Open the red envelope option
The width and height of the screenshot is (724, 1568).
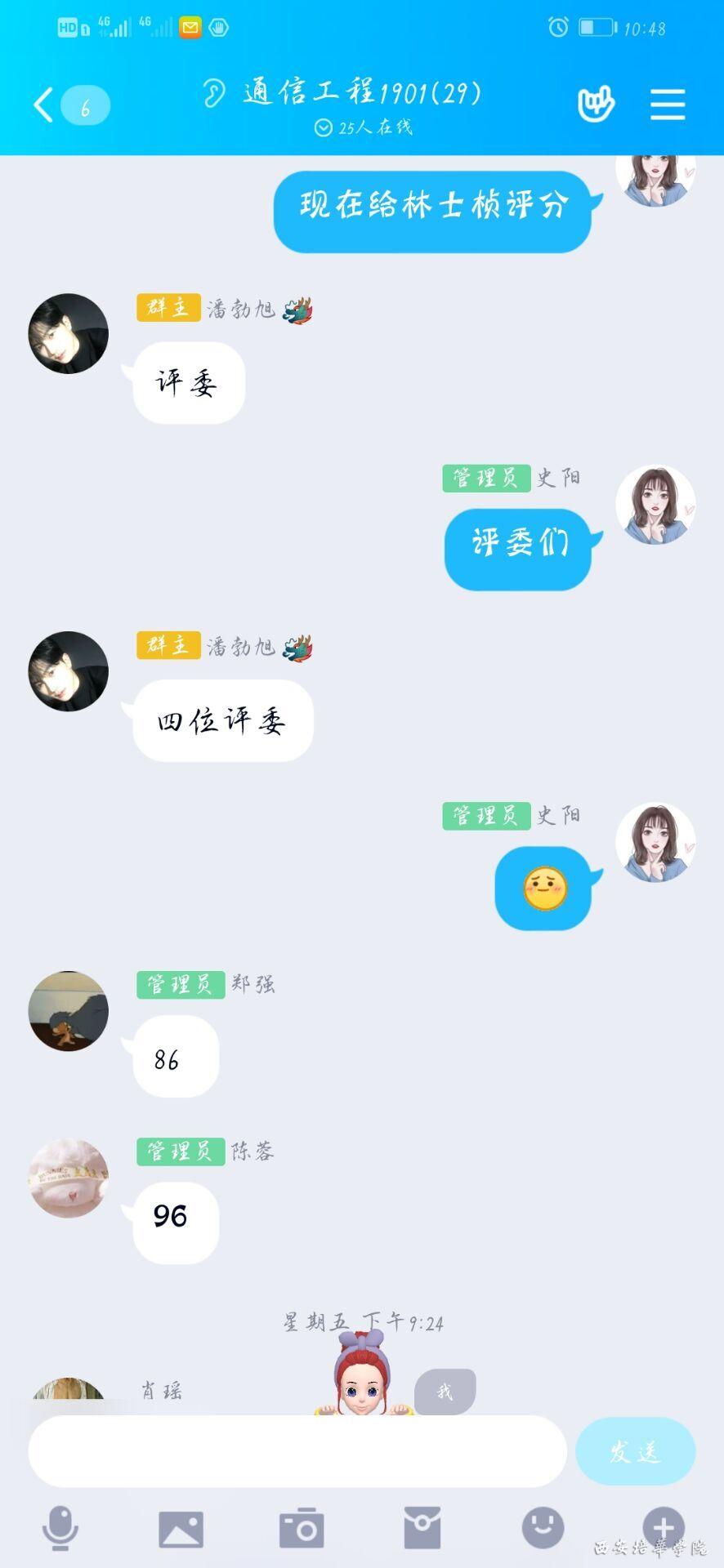pos(422,1528)
